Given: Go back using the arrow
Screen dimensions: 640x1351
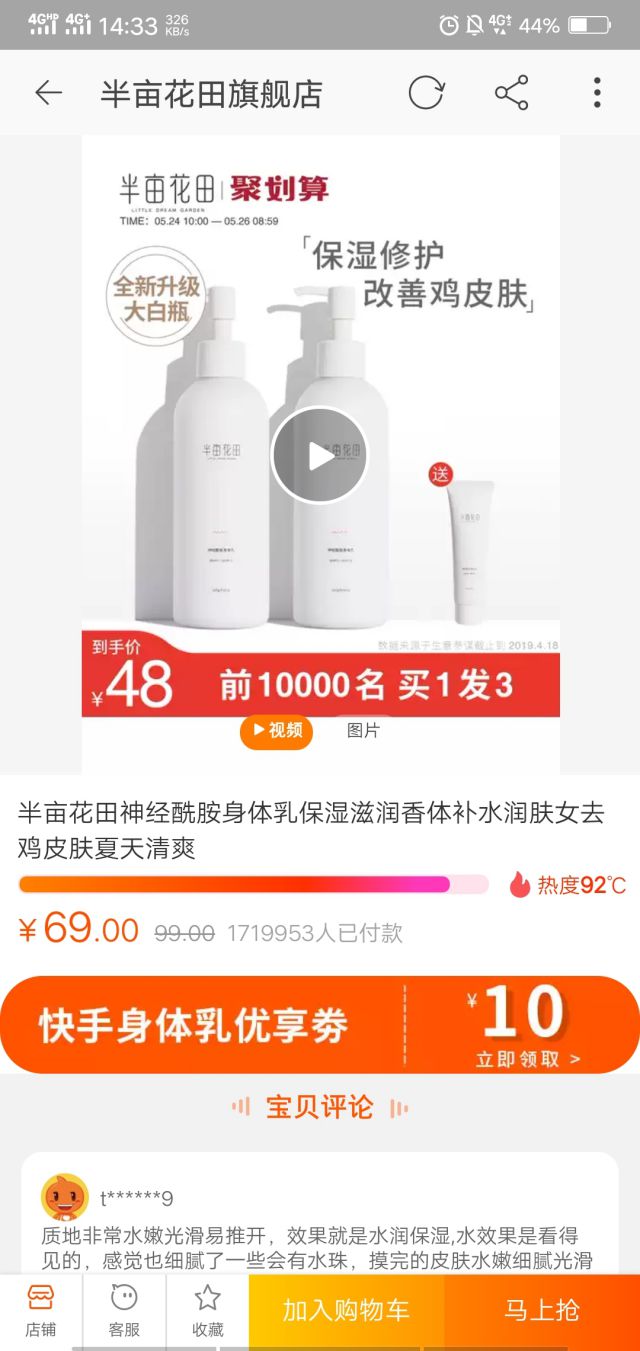Looking at the screenshot, I should tap(48, 93).
